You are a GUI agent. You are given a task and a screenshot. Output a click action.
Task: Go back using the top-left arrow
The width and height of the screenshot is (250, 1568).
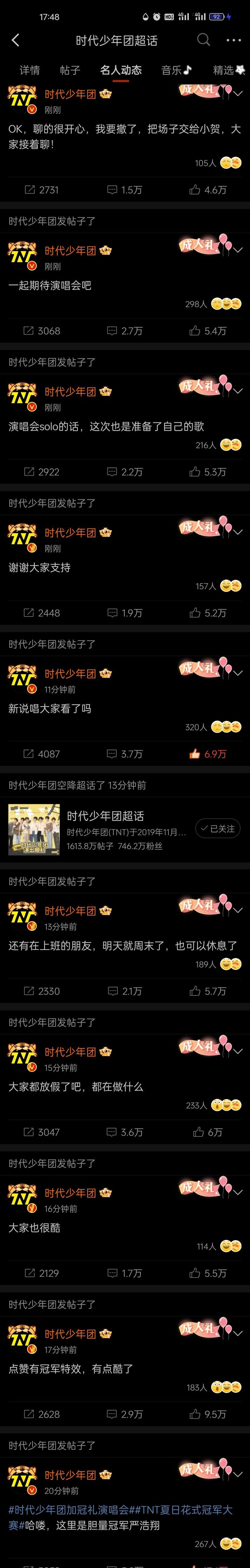pyautogui.click(x=16, y=40)
